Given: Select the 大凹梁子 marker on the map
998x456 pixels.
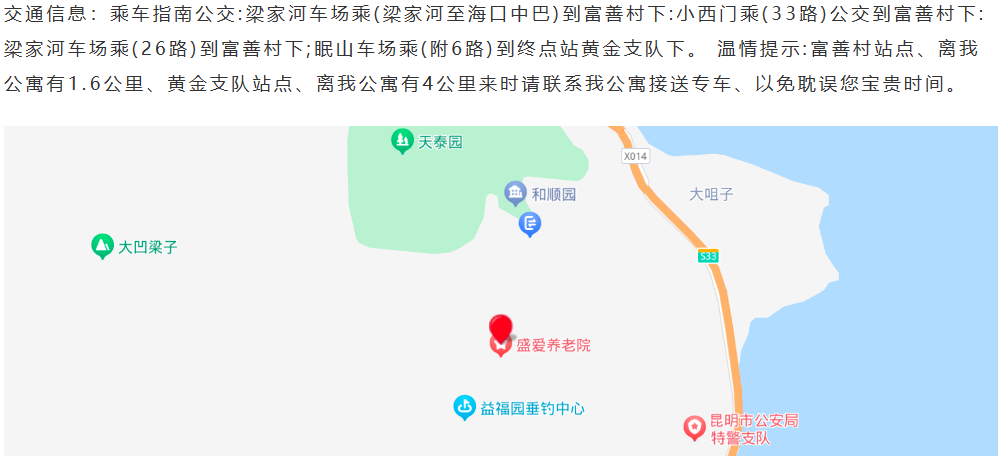Looking at the screenshot, I should click(101, 245).
